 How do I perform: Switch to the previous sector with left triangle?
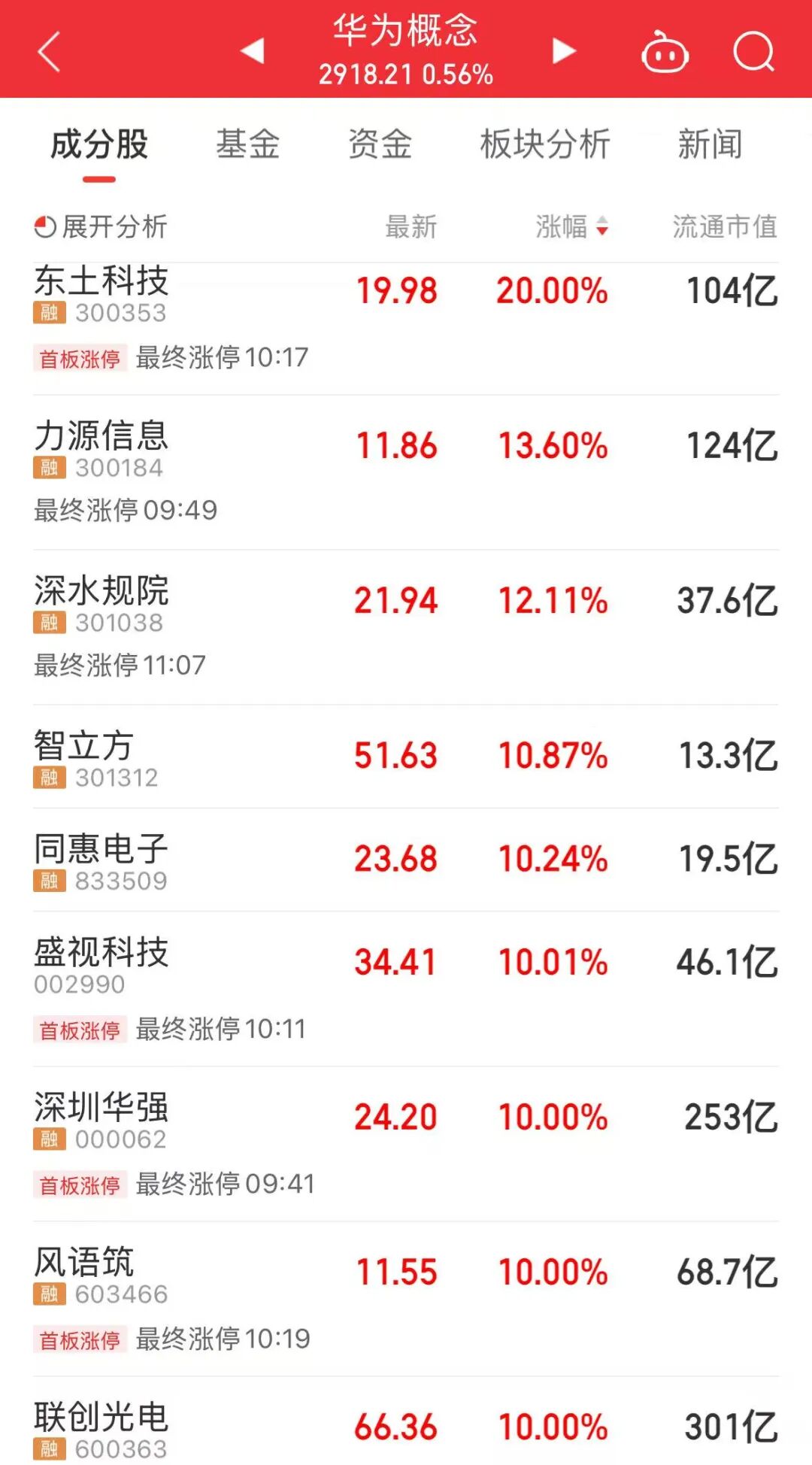point(253,51)
